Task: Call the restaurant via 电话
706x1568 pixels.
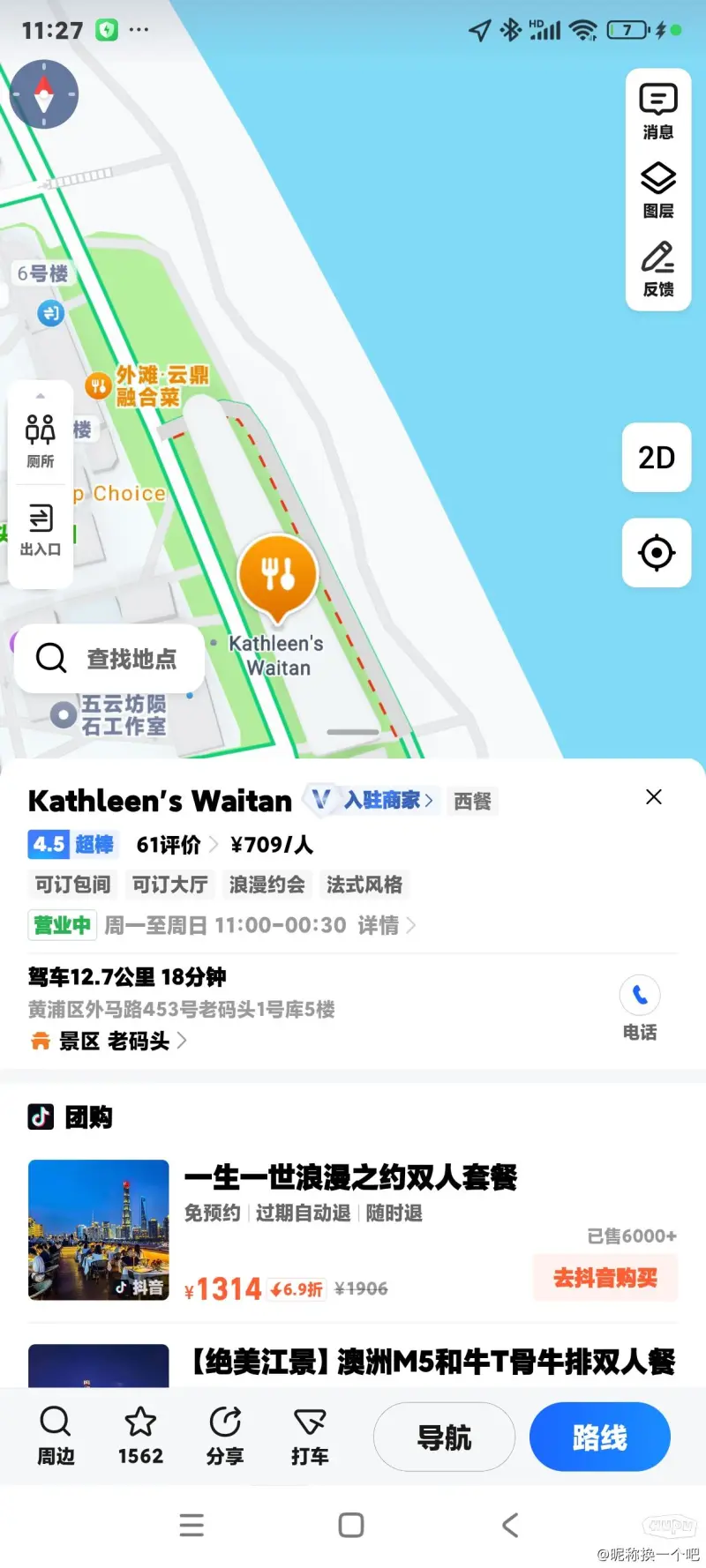Action: pos(640,1007)
